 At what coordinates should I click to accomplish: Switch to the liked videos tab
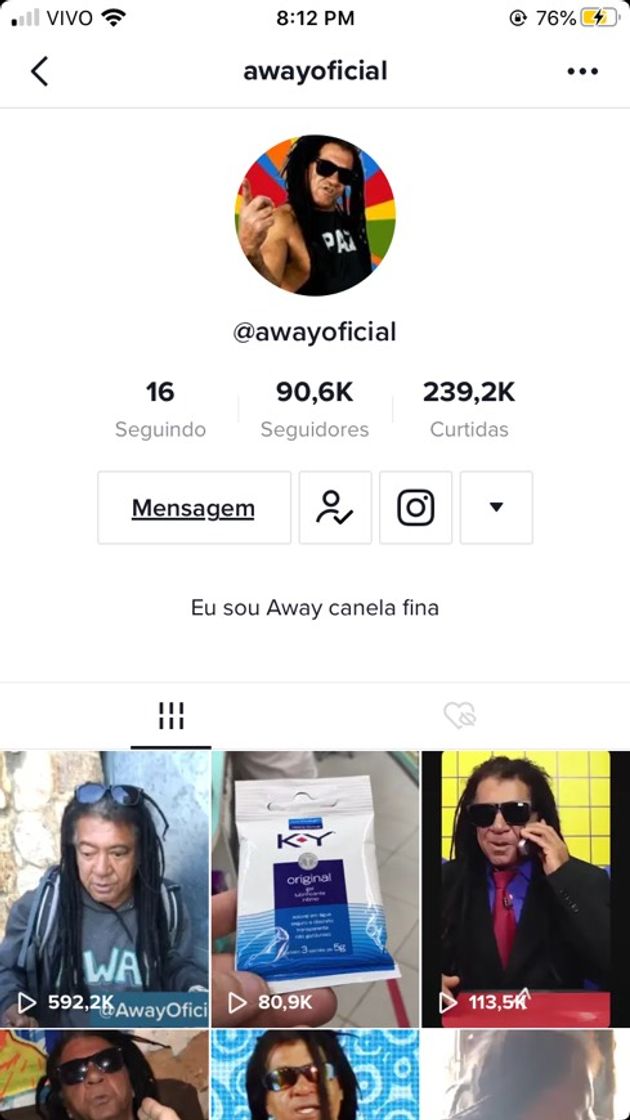click(x=459, y=715)
